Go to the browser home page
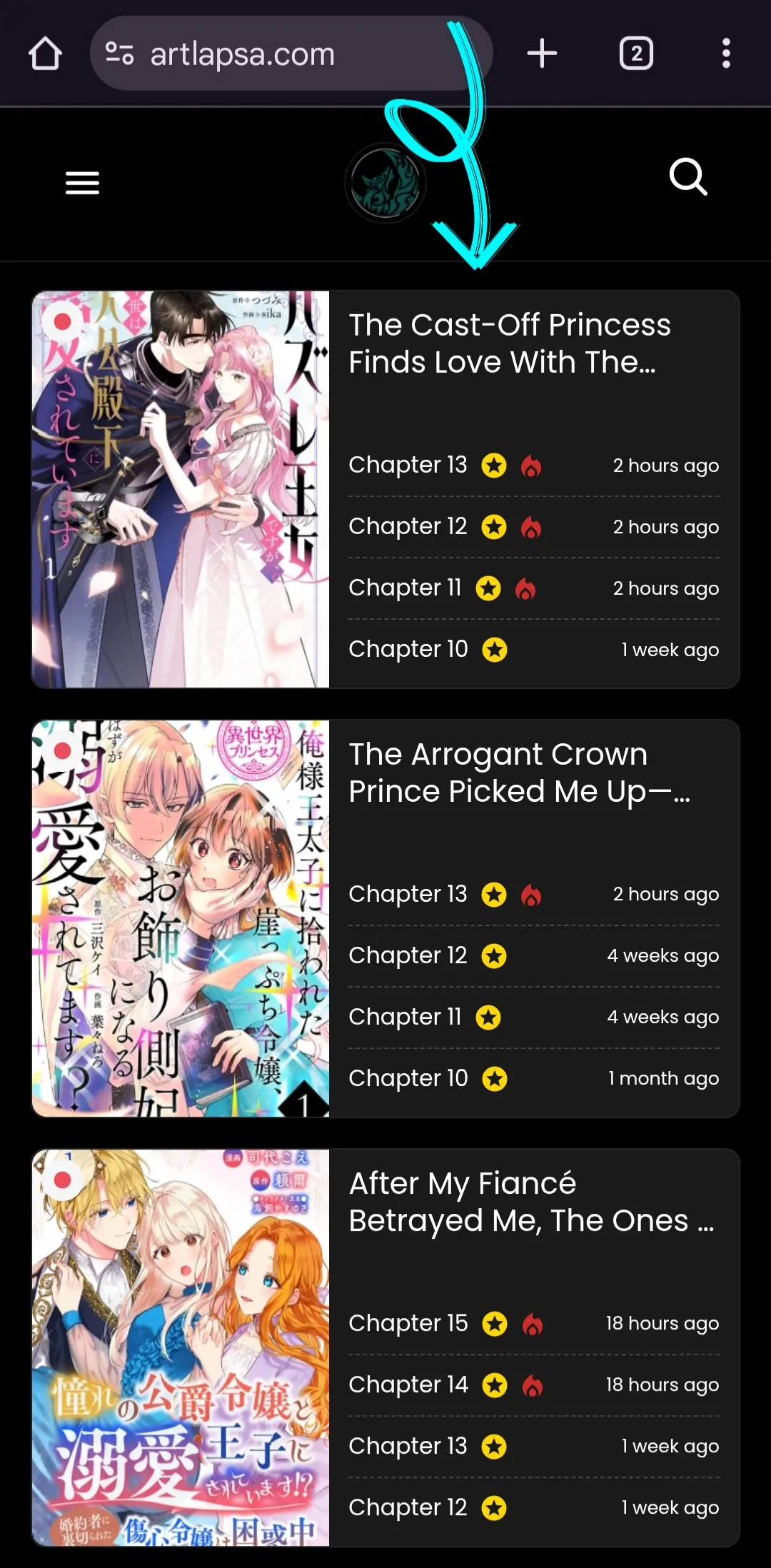Image resolution: width=771 pixels, height=1568 pixels. [x=45, y=54]
